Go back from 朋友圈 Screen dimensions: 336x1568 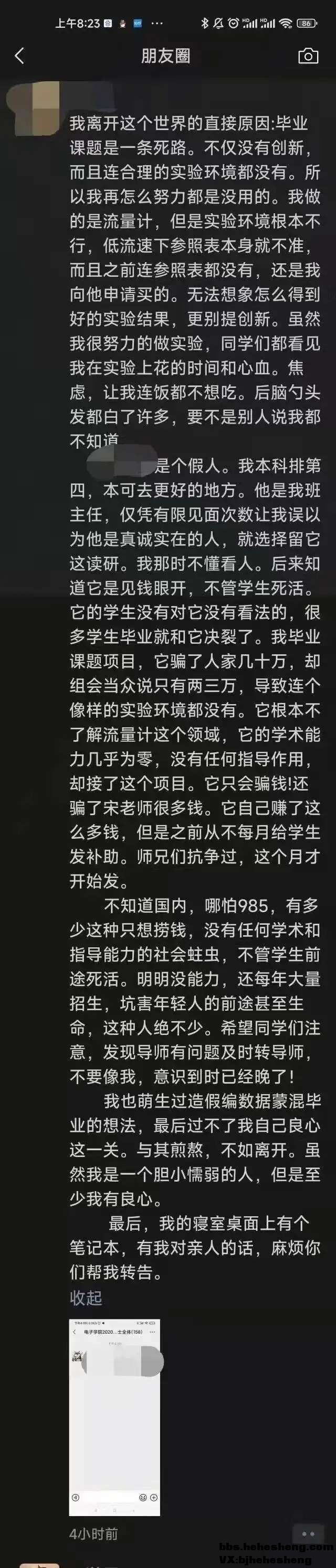click(x=19, y=57)
